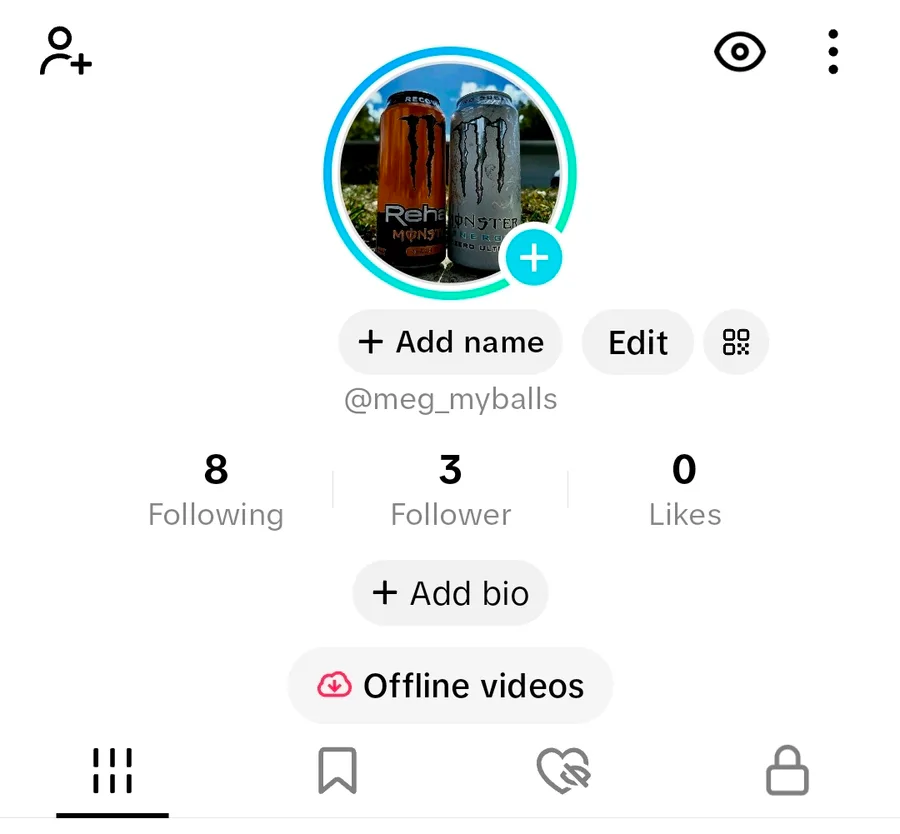Open the add friends icon
The width and height of the screenshot is (900, 834).
66,52
